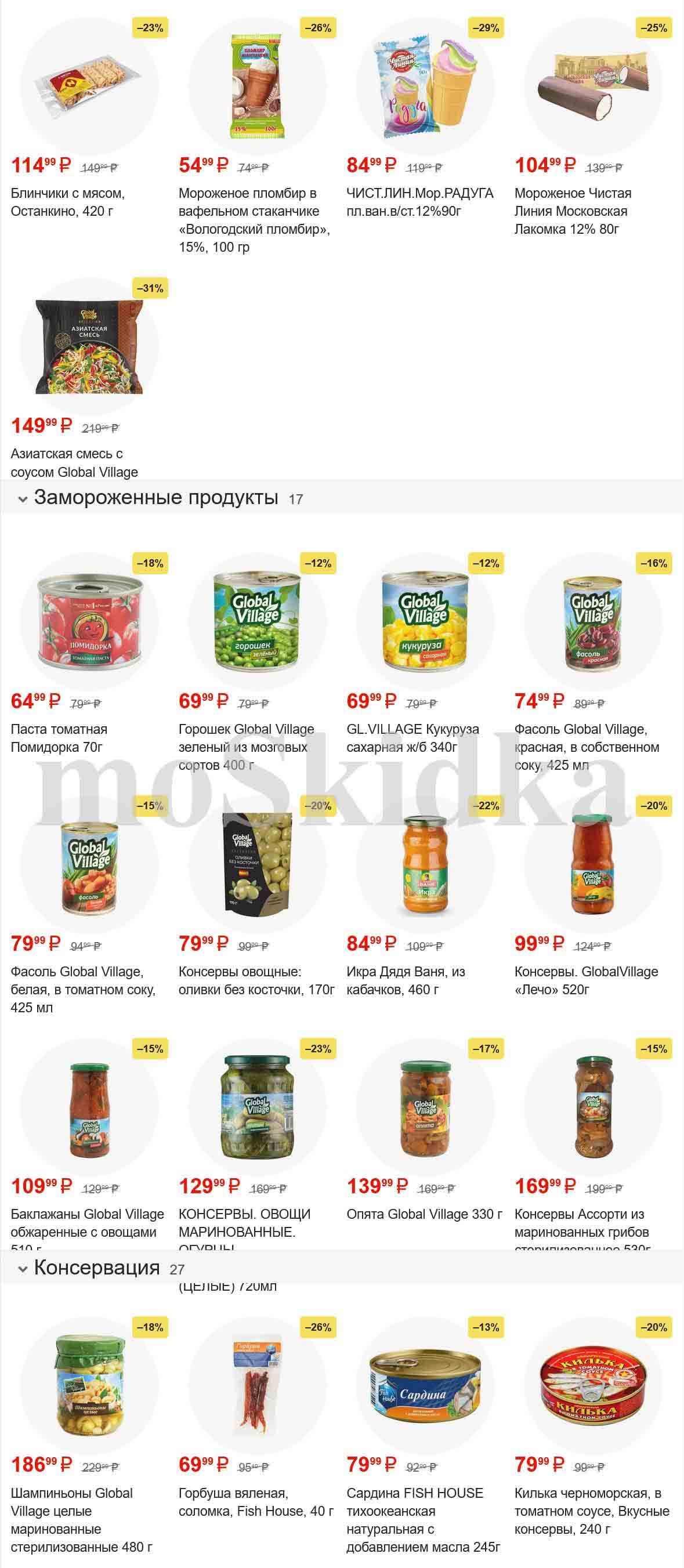This screenshot has height=1568, width=684.
Task: Open оливки без косточки 170г card
Action: tap(257, 864)
